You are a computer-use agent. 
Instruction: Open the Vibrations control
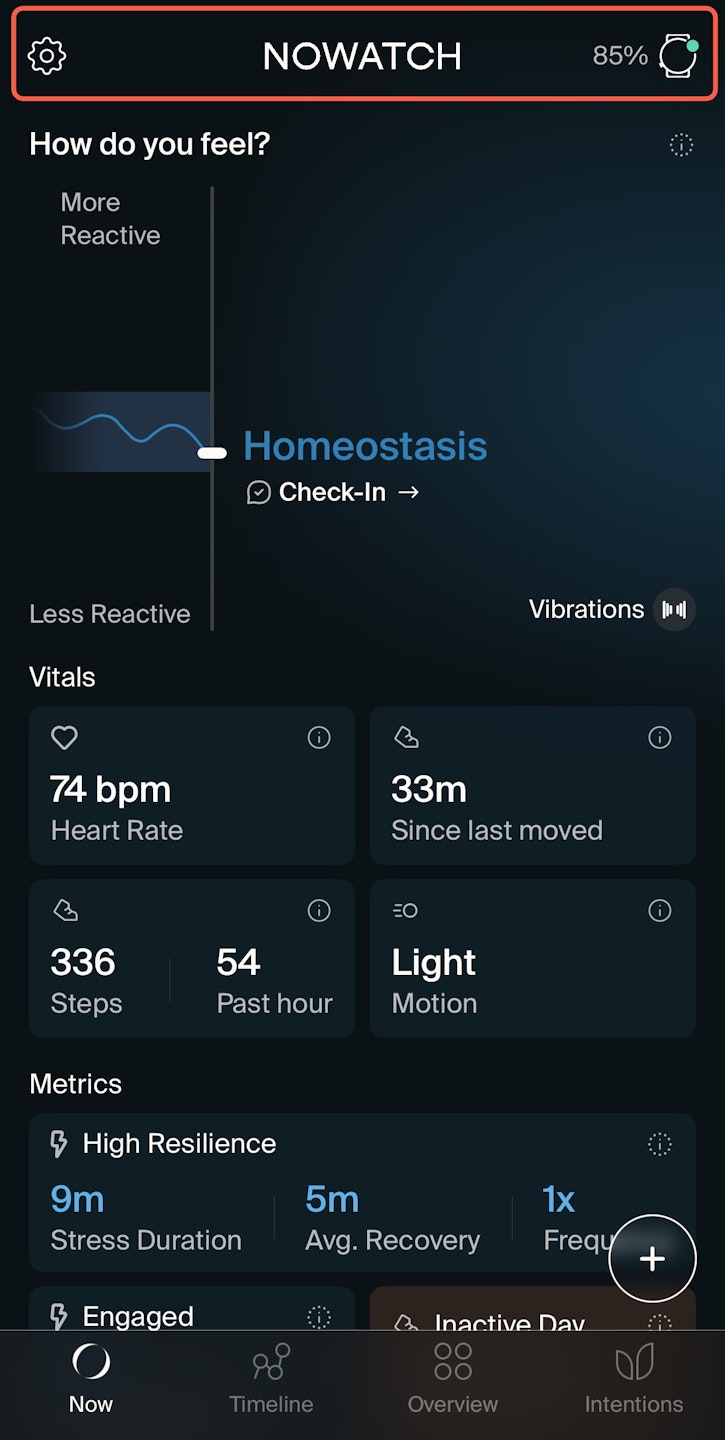[x=674, y=609]
